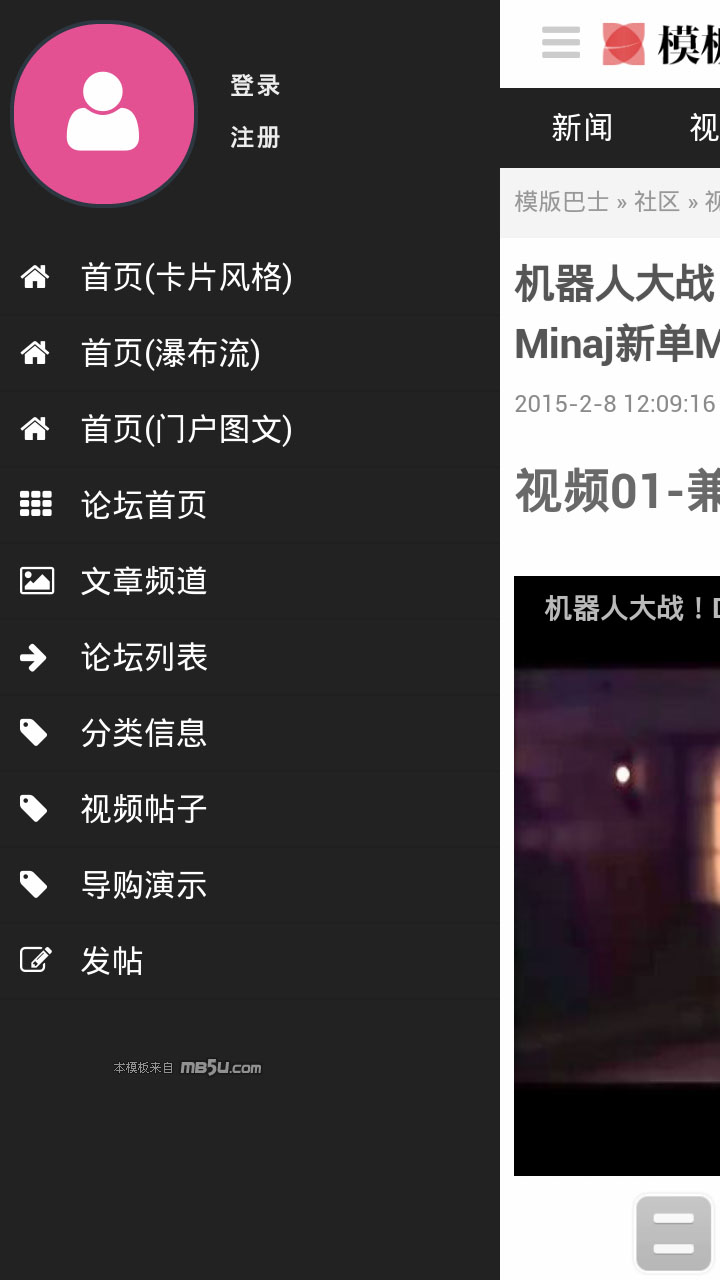Image resolution: width=720 pixels, height=1280 pixels.
Task: Tap 登录 to log in
Action: click(x=255, y=86)
